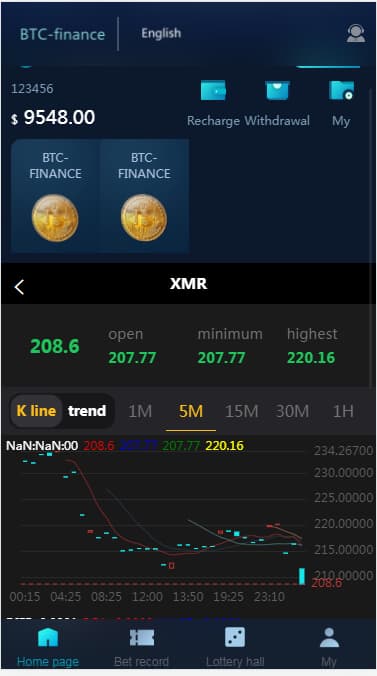Open the customer service headset icon

coord(356,34)
